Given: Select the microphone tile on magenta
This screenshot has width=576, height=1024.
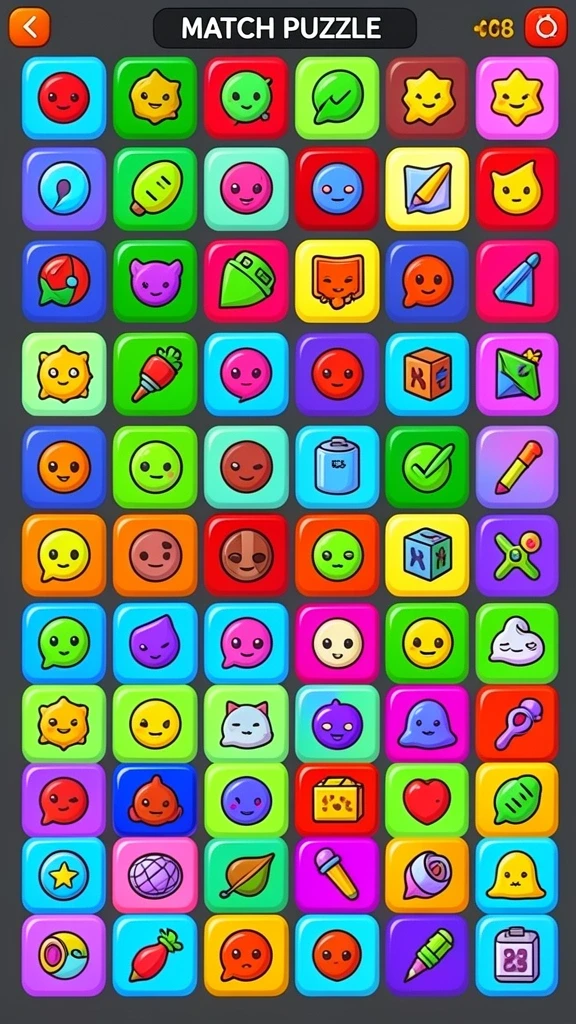Looking at the screenshot, I should [x=337, y=875].
